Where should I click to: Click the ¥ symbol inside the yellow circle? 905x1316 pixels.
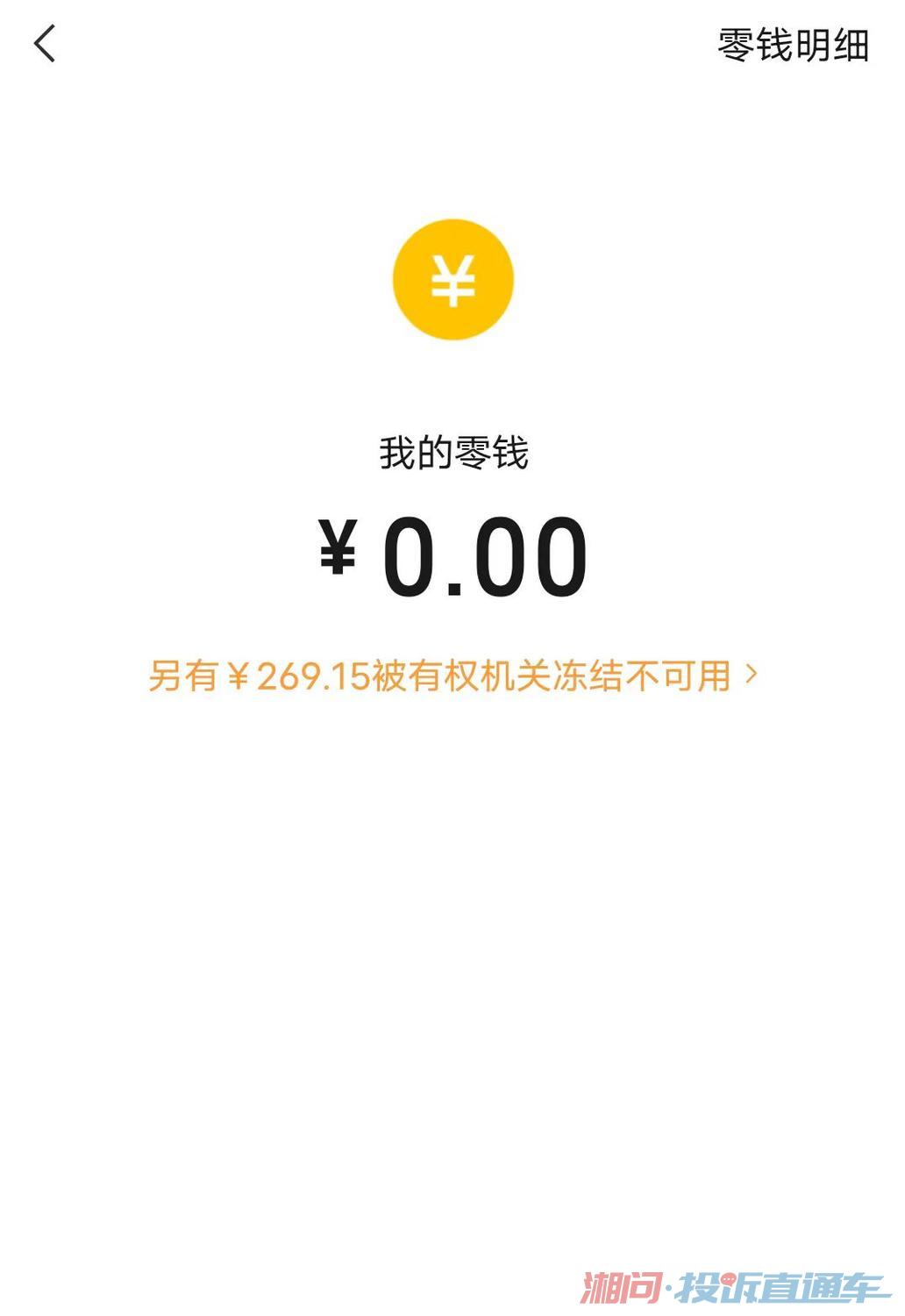click(x=452, y=279)
